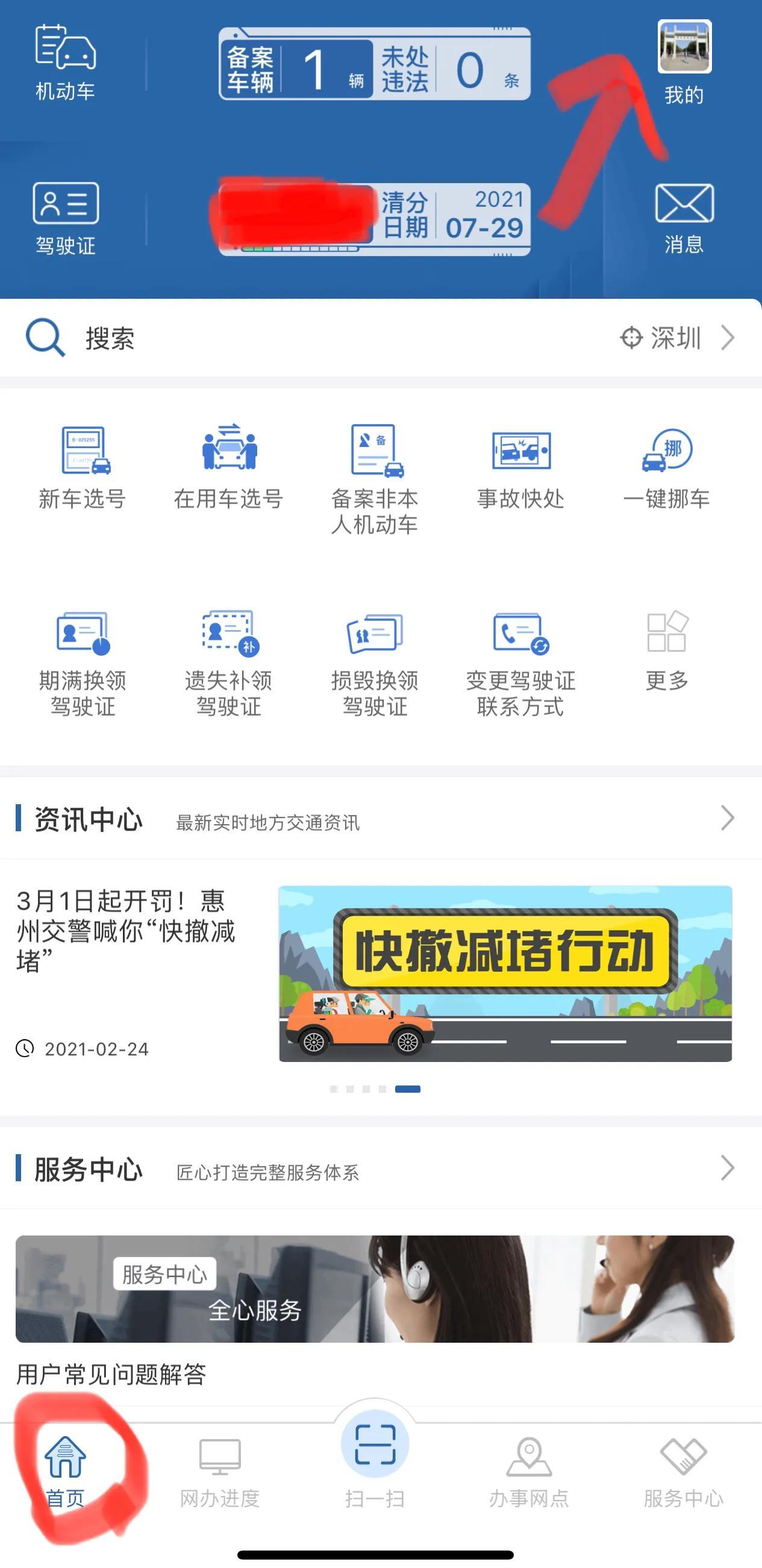Viewport: 762px width, 1568px height.
Task: Open the 机动车 vehicle section
Action: (x=65, y=62)
